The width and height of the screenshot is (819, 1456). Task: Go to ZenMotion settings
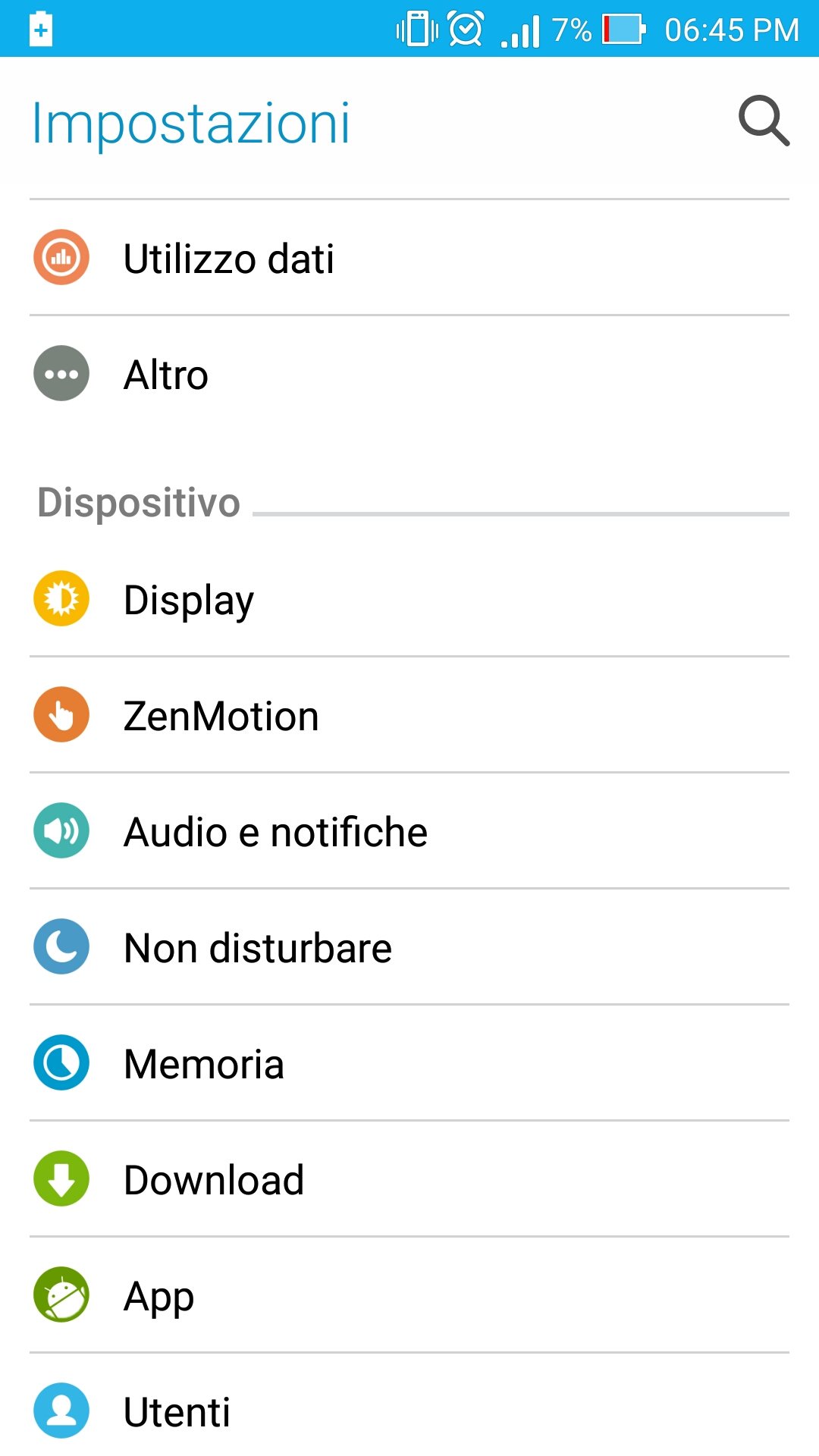point(409,715)
